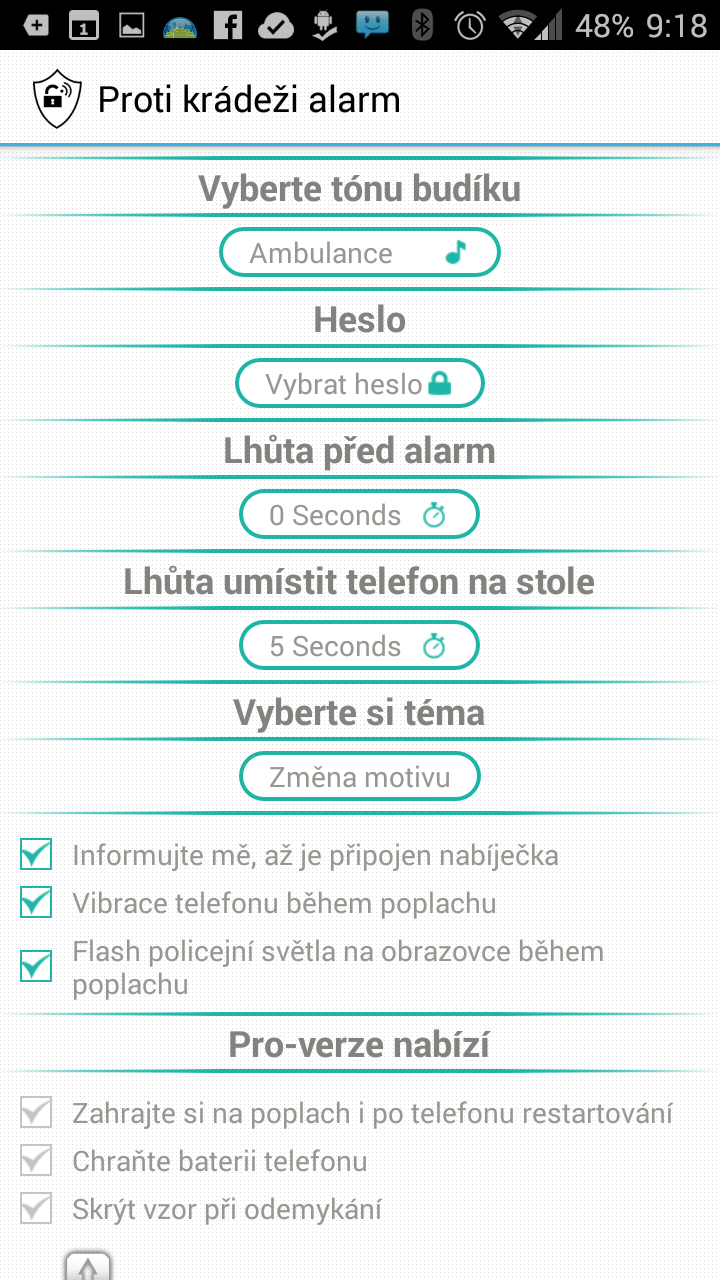Toggle Vibrace telefonu během poplachu checkbox
This screenshot has height=1280, width=720.
(36, 903)
